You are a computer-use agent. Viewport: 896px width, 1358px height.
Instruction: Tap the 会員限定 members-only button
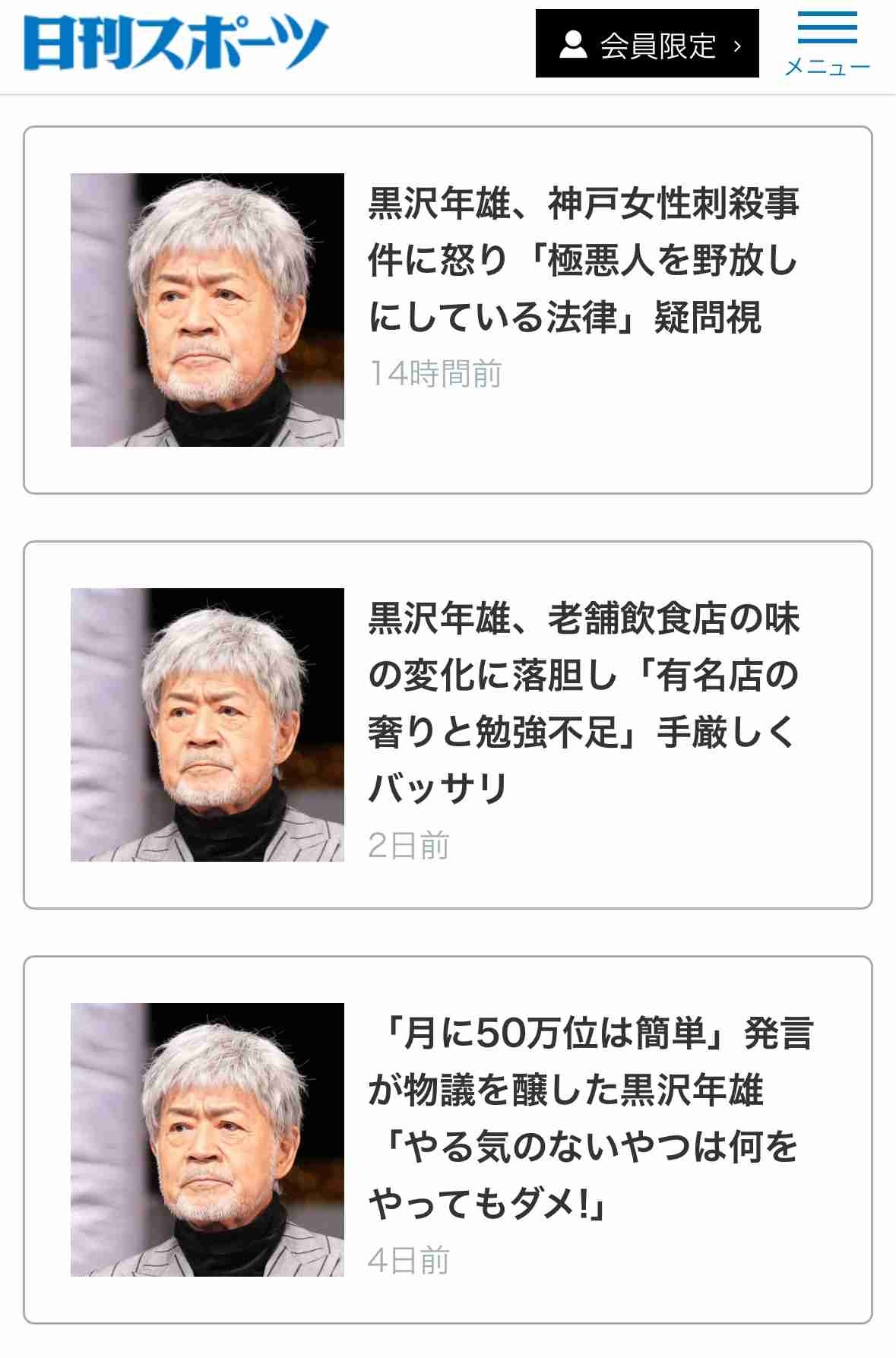pos(647,44)
